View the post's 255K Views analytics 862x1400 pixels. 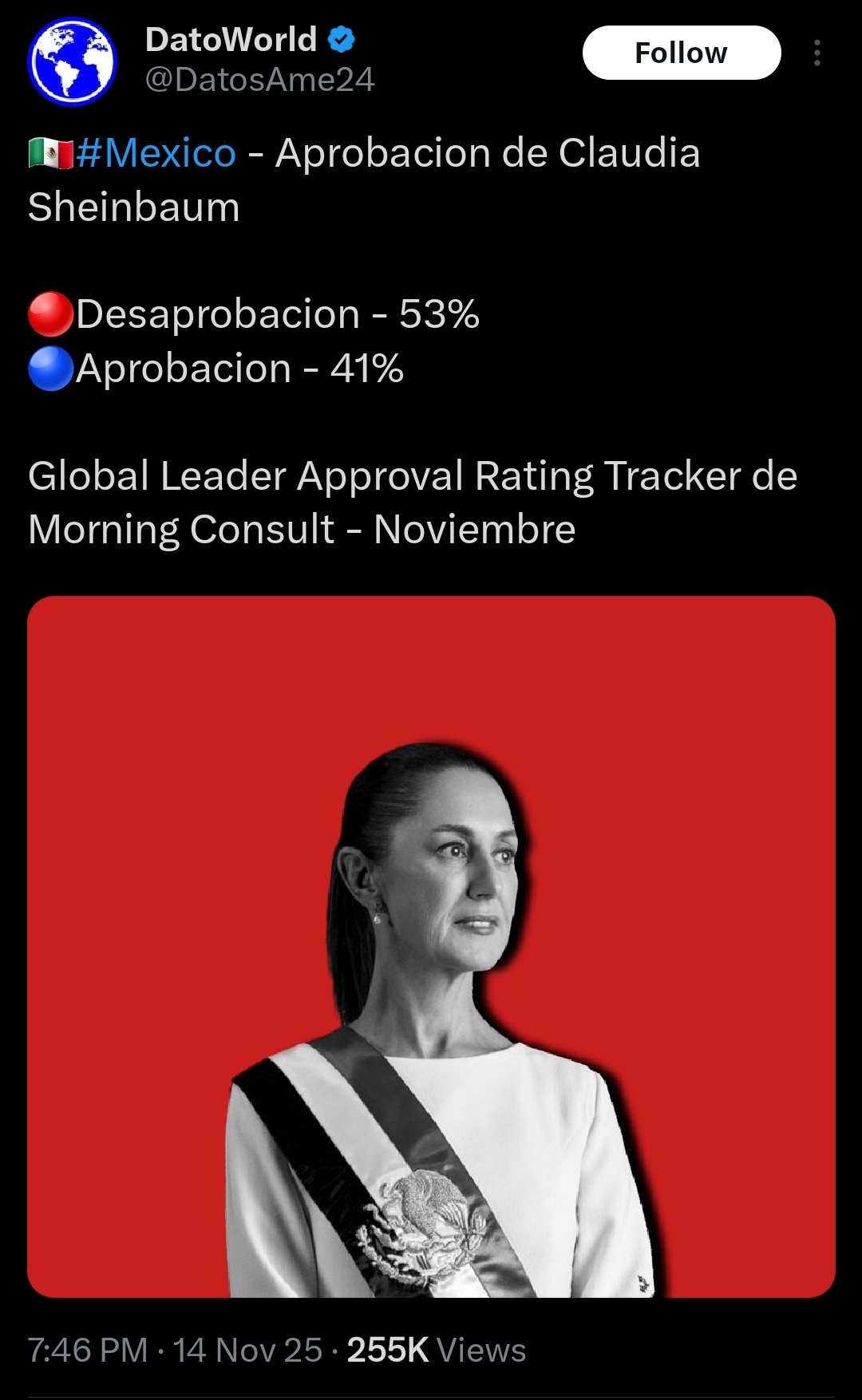point(436,1351)
